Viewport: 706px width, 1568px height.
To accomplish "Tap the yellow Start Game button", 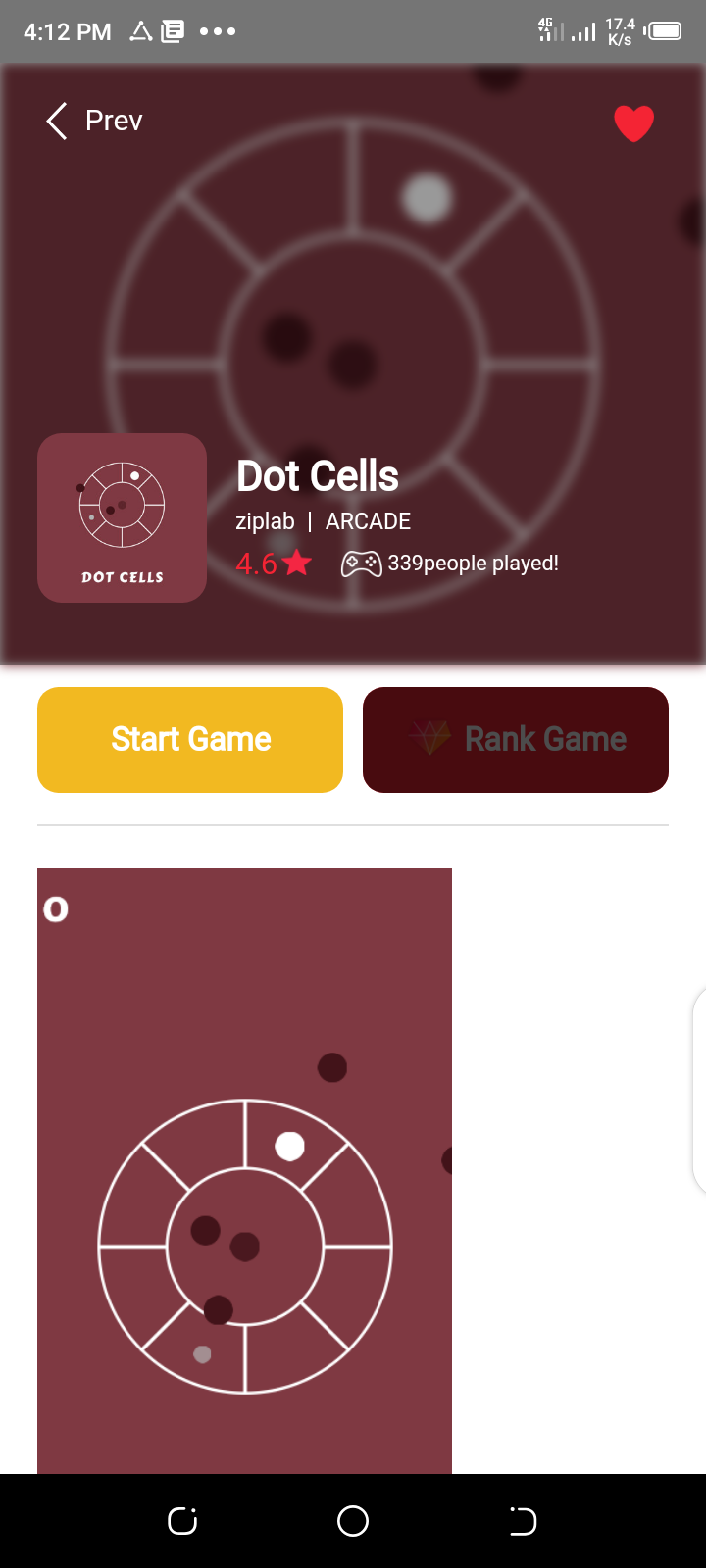I will (190, 740).
